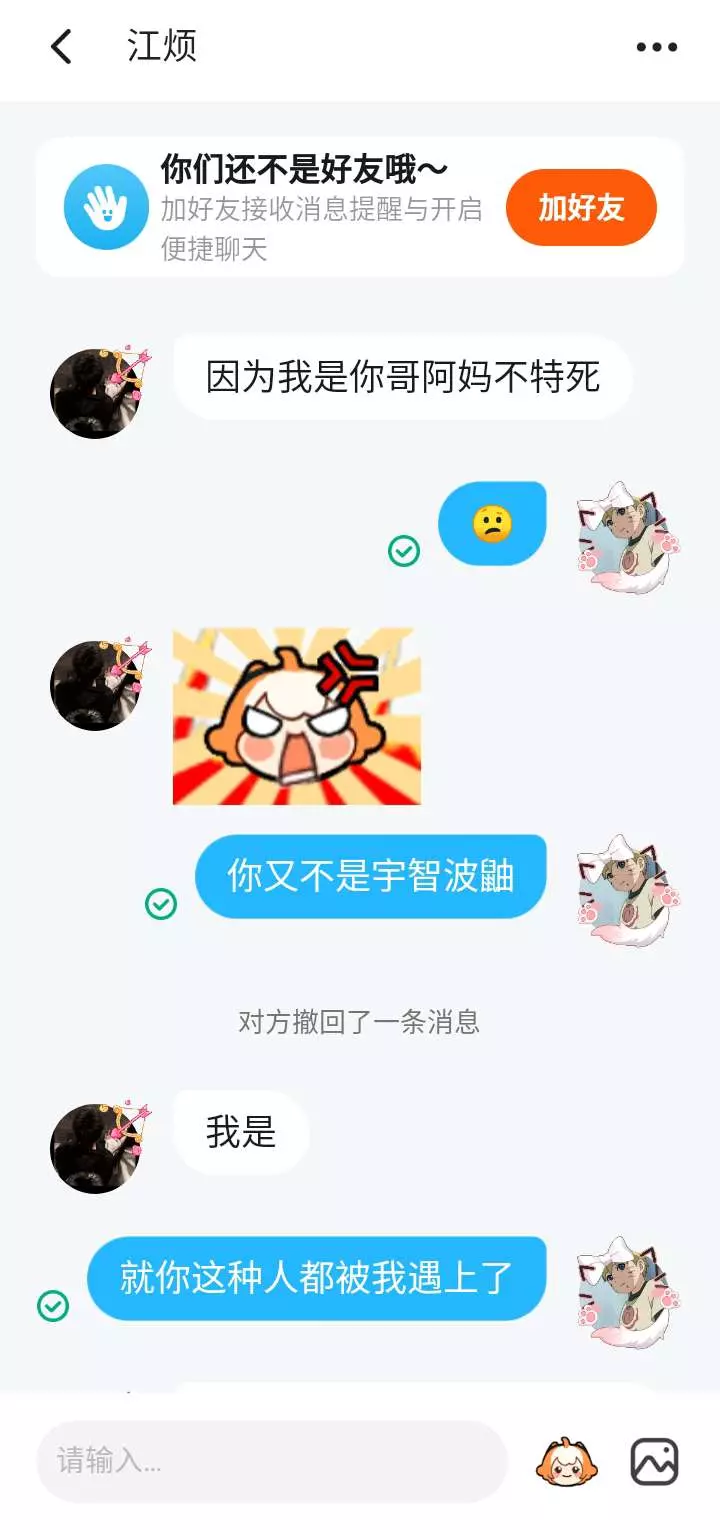Open sender avatar beside 因为我是你哥阿妈不特死
The height and width of the screenshot is (1530, 720).
pyautogui.click(x=98, y=391)
